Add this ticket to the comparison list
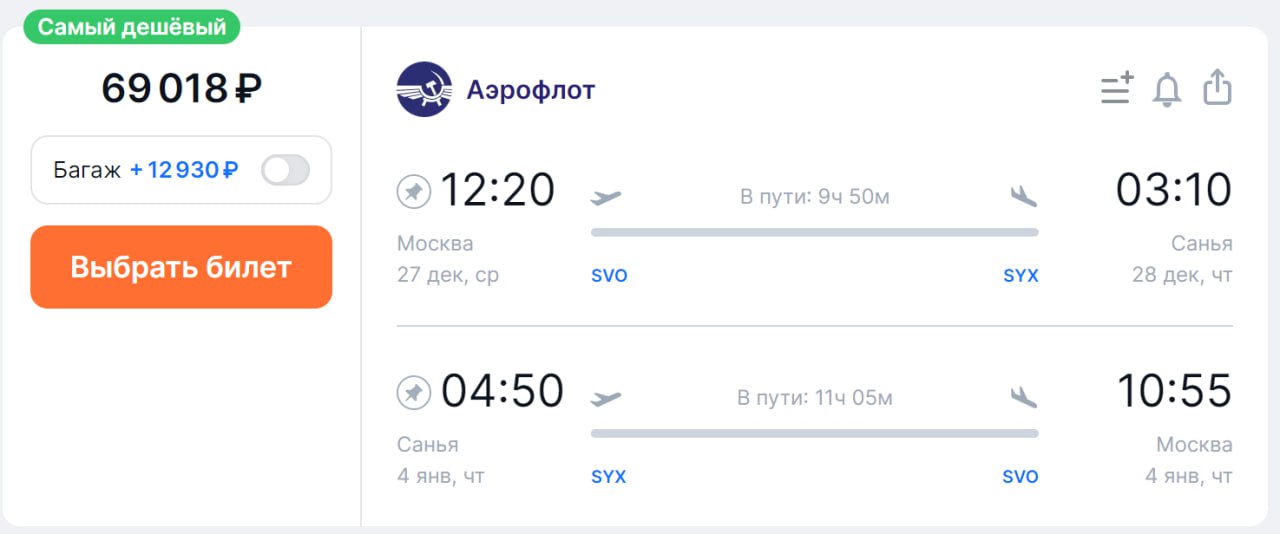Viewport: 1280px width, 534px height. pyautogui.click(x=1116, y=89)
